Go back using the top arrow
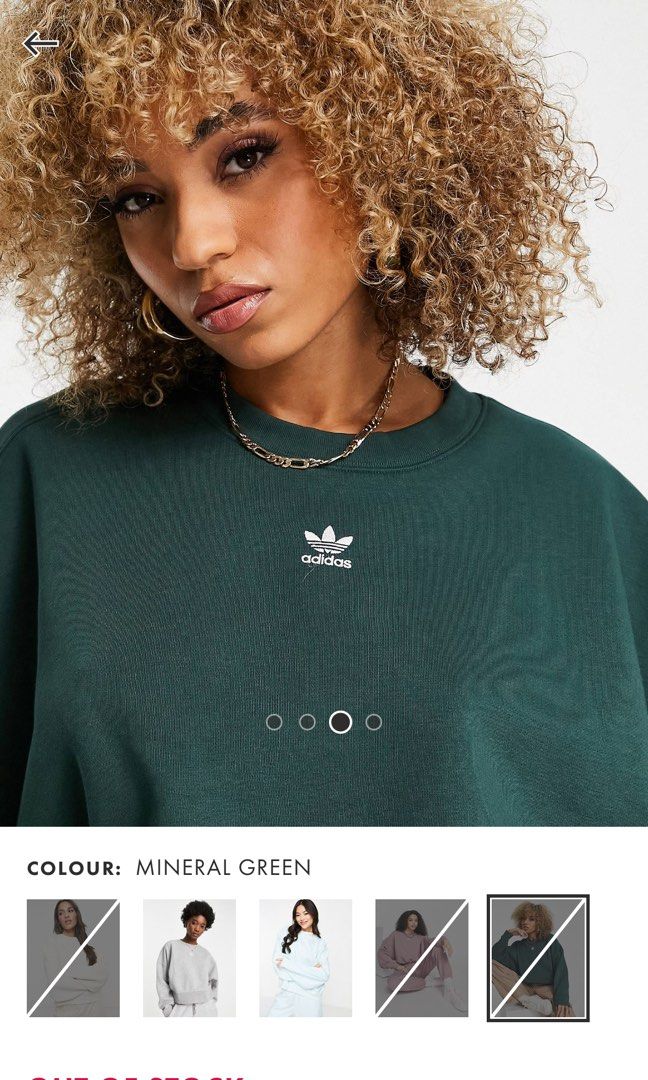The image size is (648, 1080). point(41,43)
